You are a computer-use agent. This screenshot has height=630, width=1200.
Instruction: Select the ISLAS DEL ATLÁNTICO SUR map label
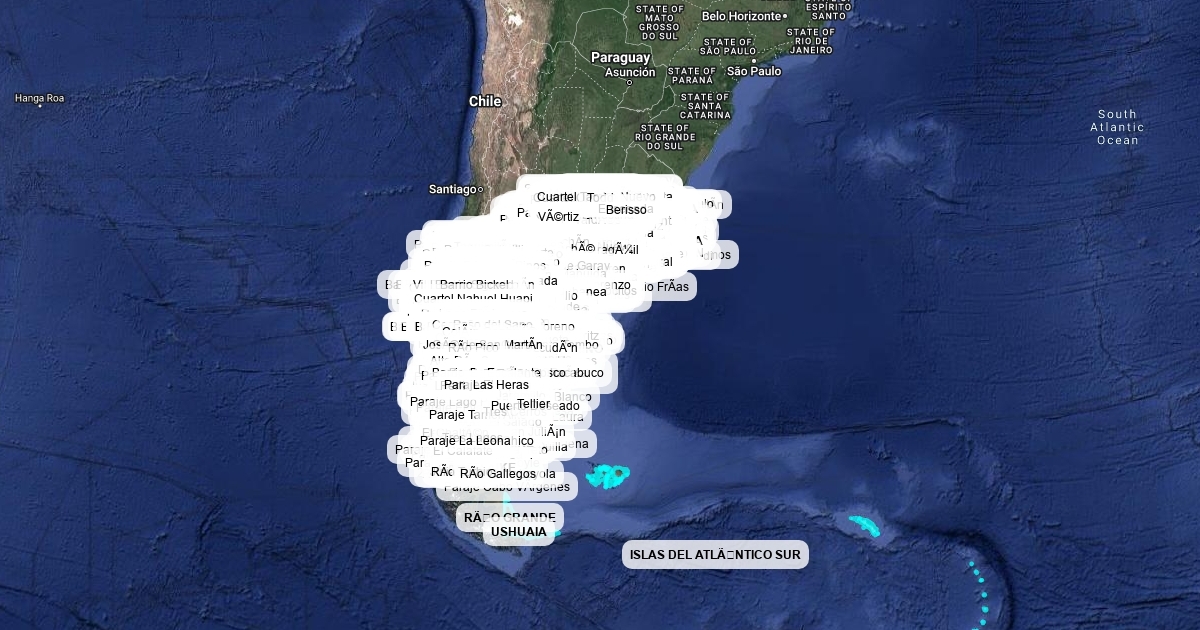715,555
